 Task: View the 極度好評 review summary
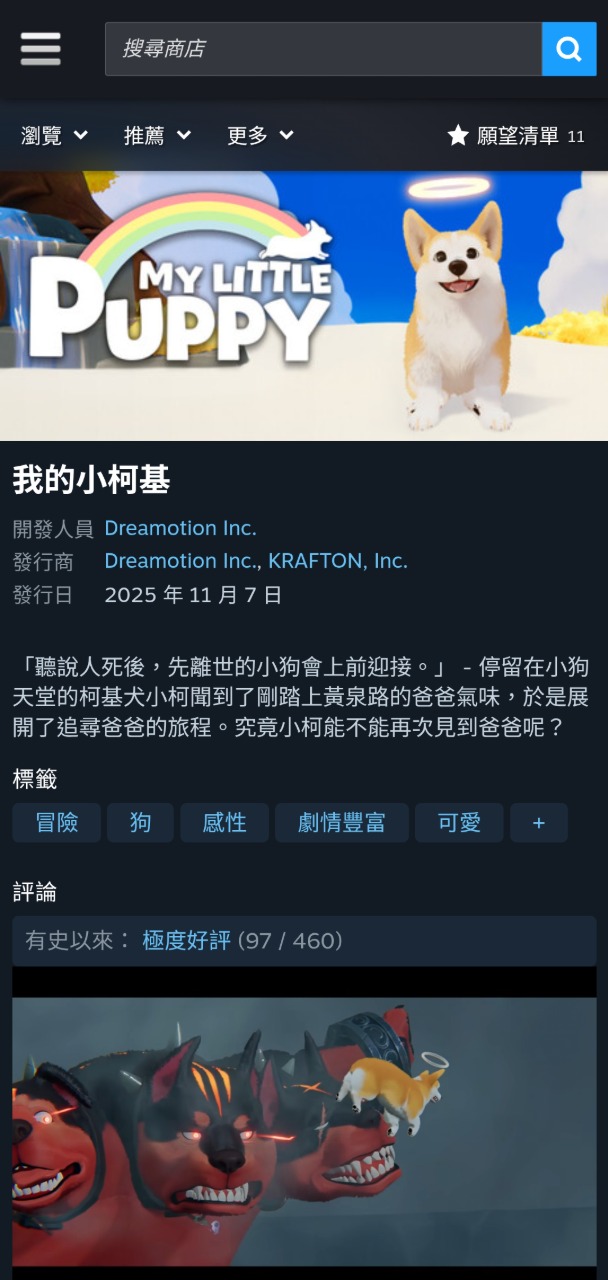[187, 941]
